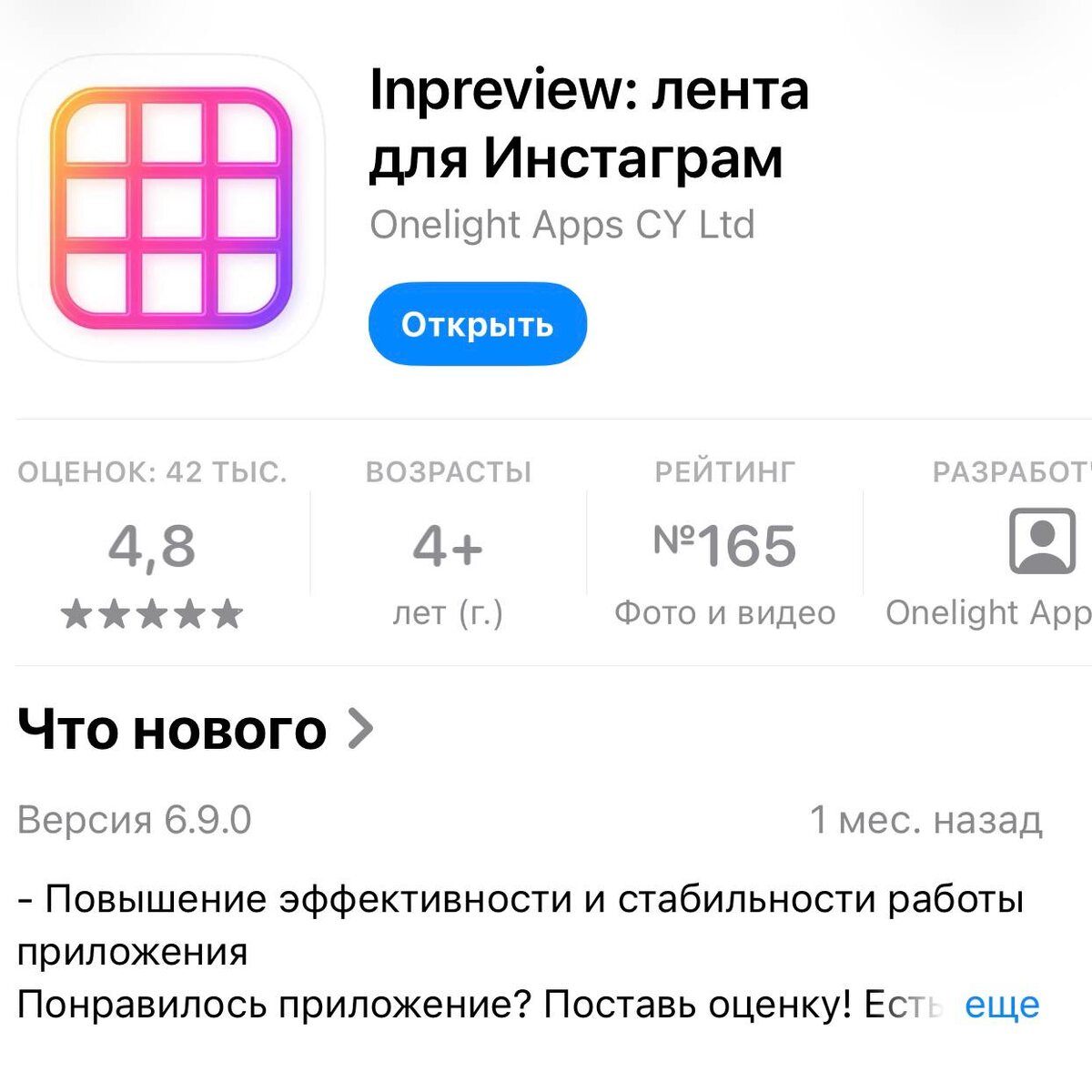Open the Что нового version history

pos(195,730)
